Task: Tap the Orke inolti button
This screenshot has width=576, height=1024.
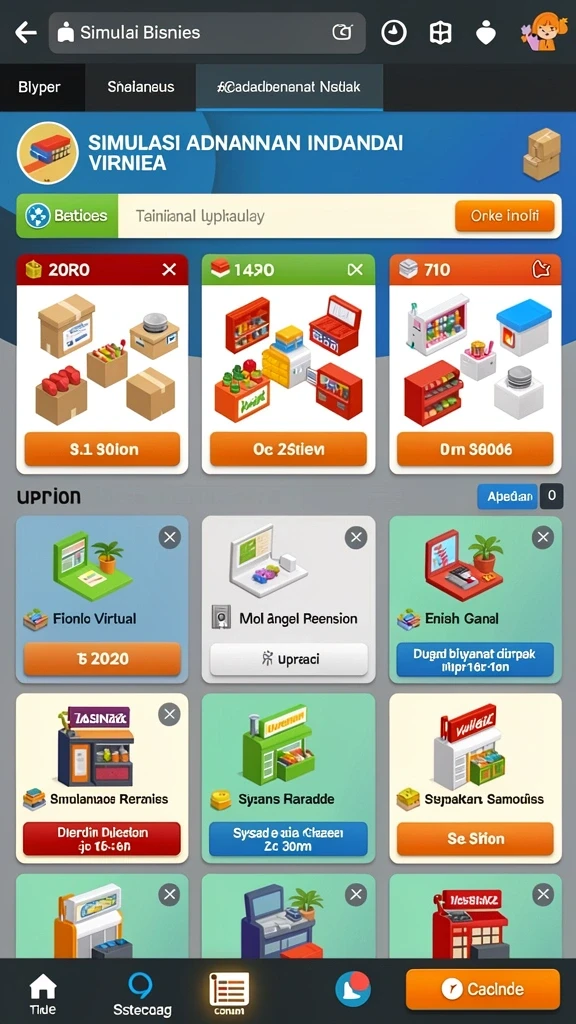Action: point(504,216)
